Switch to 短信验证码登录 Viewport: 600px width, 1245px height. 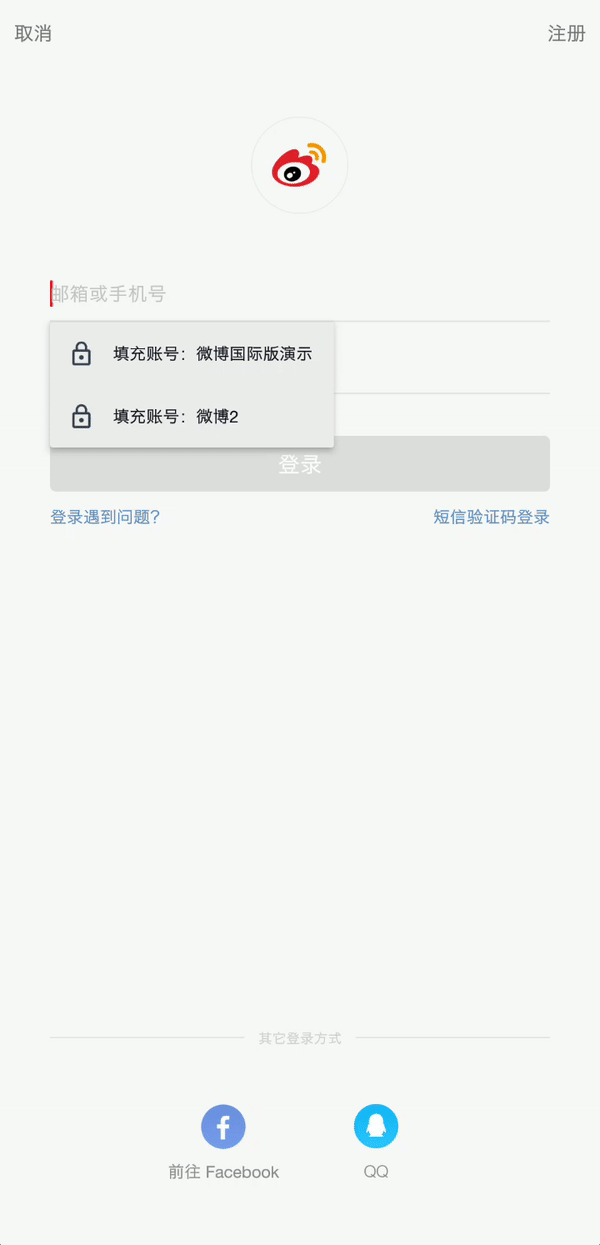click(491, 517)
